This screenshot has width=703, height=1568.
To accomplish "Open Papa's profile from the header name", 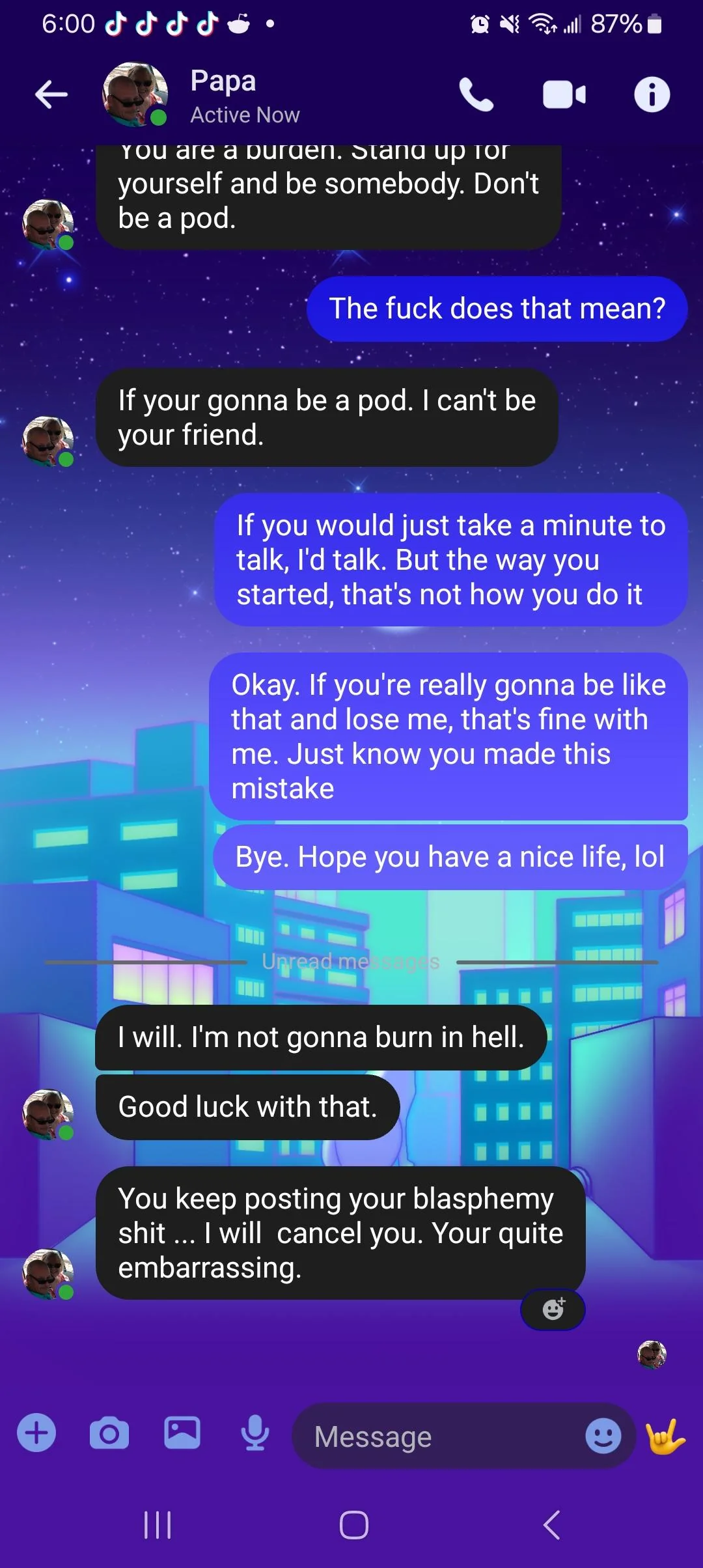I will click(223, 81).
